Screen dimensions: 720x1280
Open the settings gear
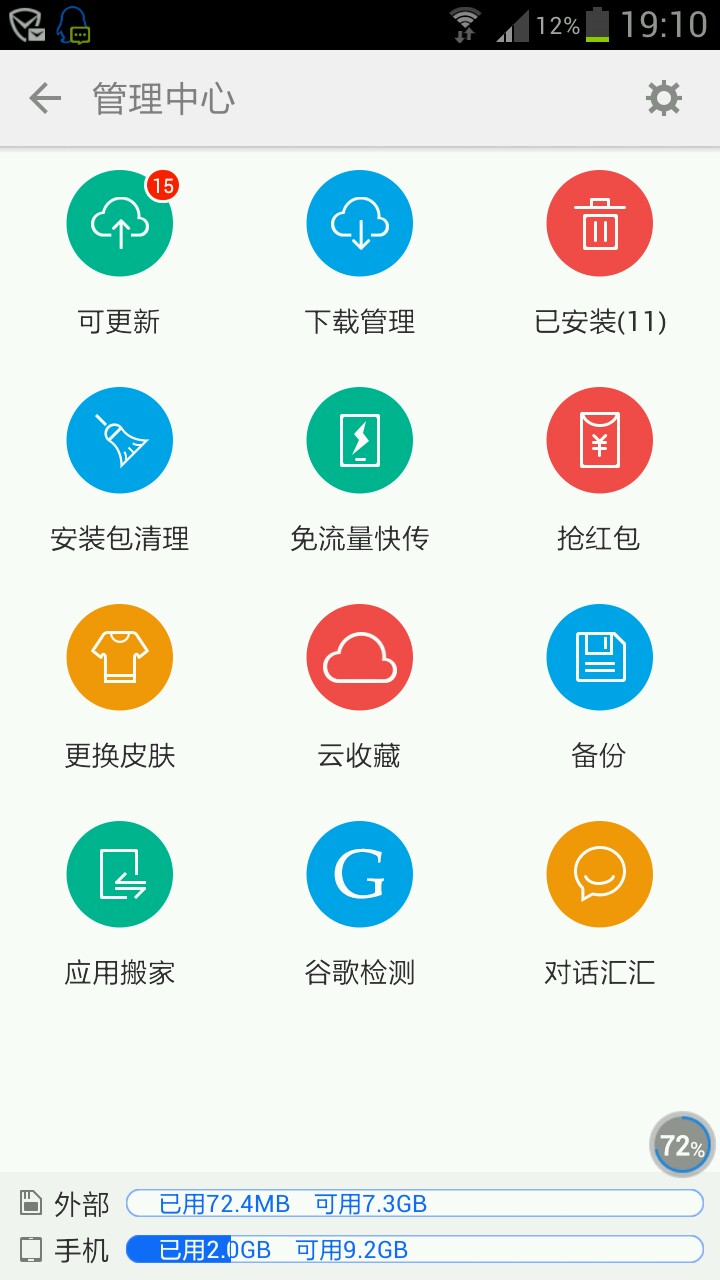coord(664,99)
